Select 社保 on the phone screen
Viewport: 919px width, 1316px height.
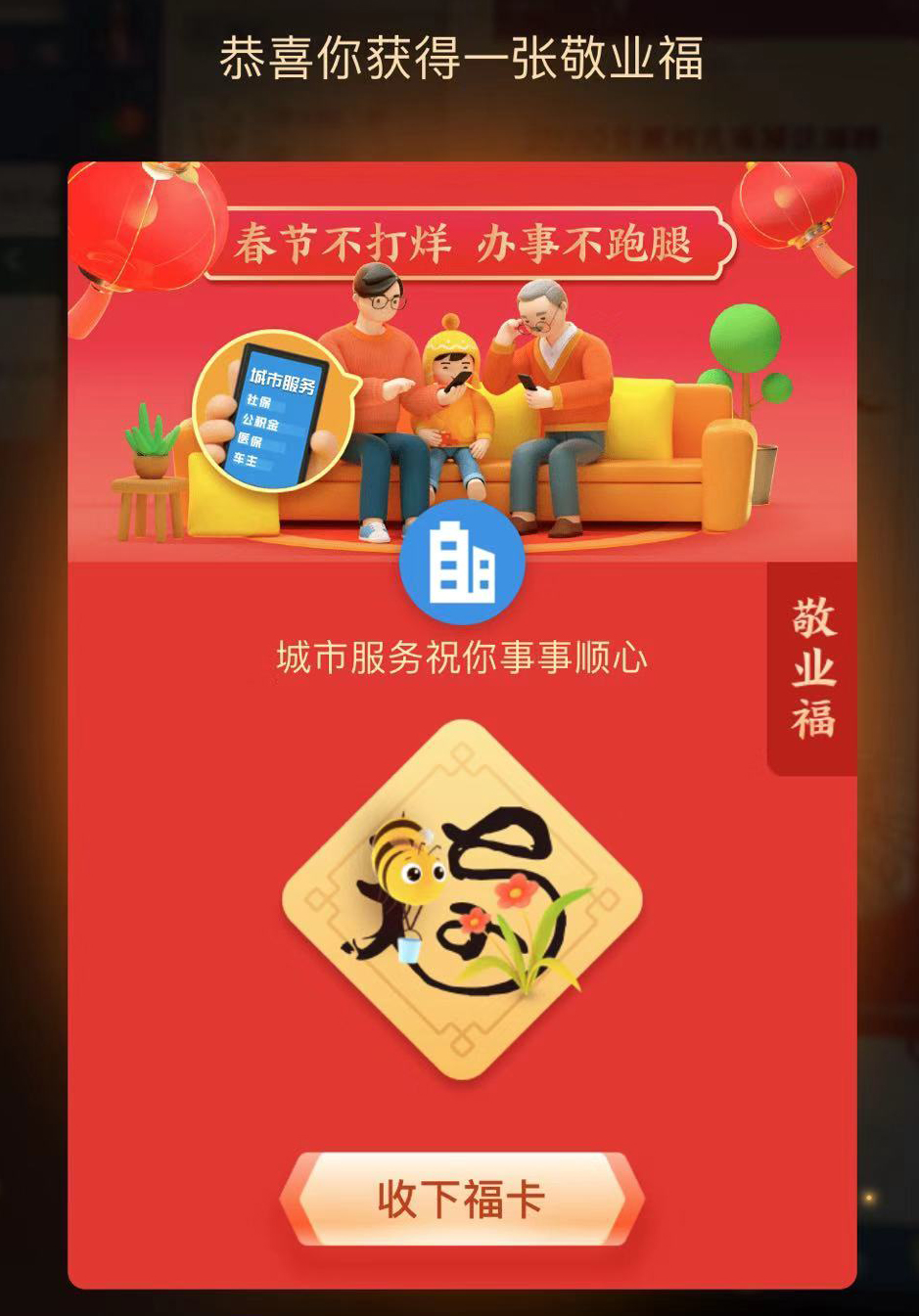[x=258, y=401]
